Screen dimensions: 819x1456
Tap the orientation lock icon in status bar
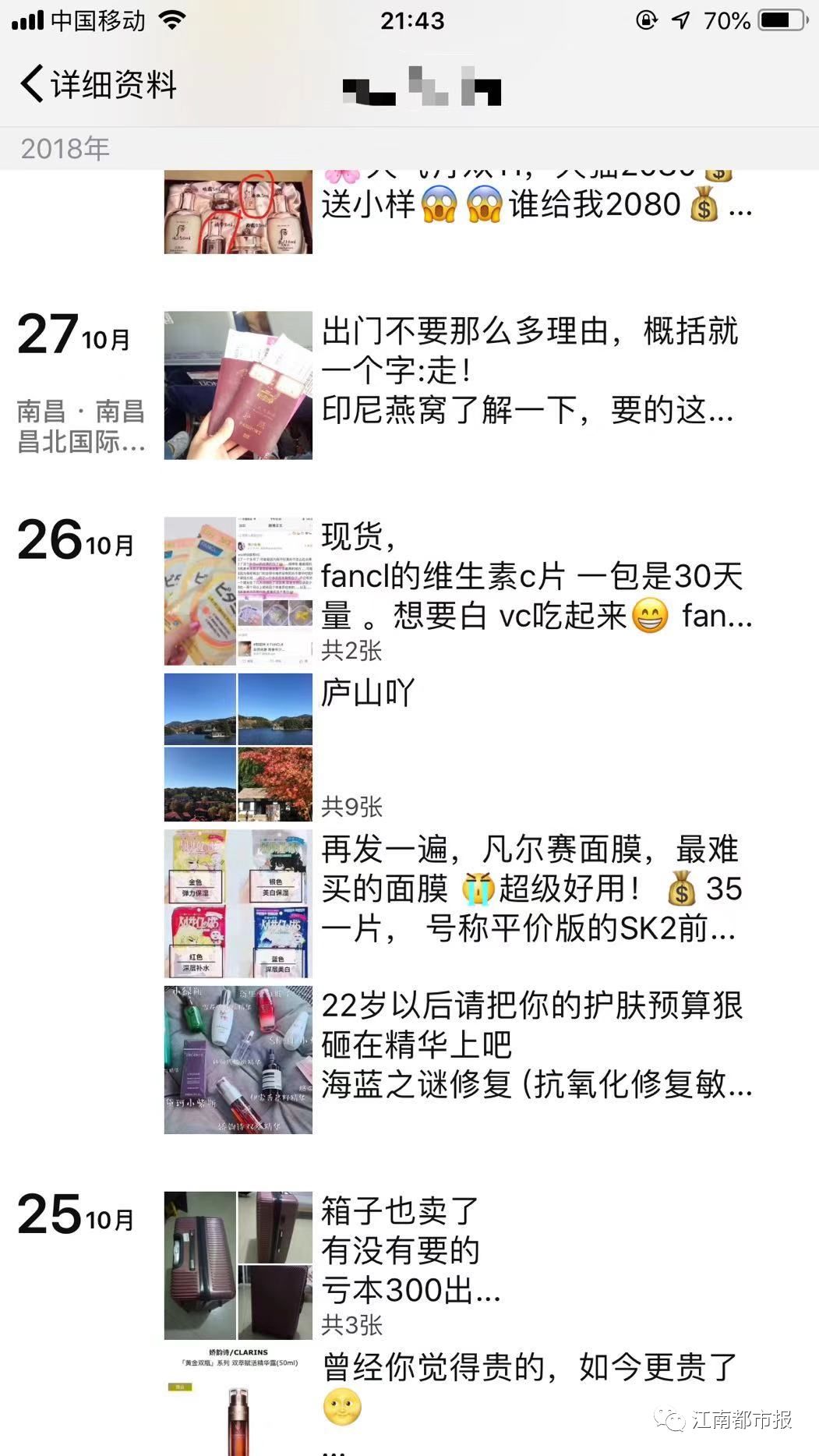pyautogui.click(x=646, y=19)
